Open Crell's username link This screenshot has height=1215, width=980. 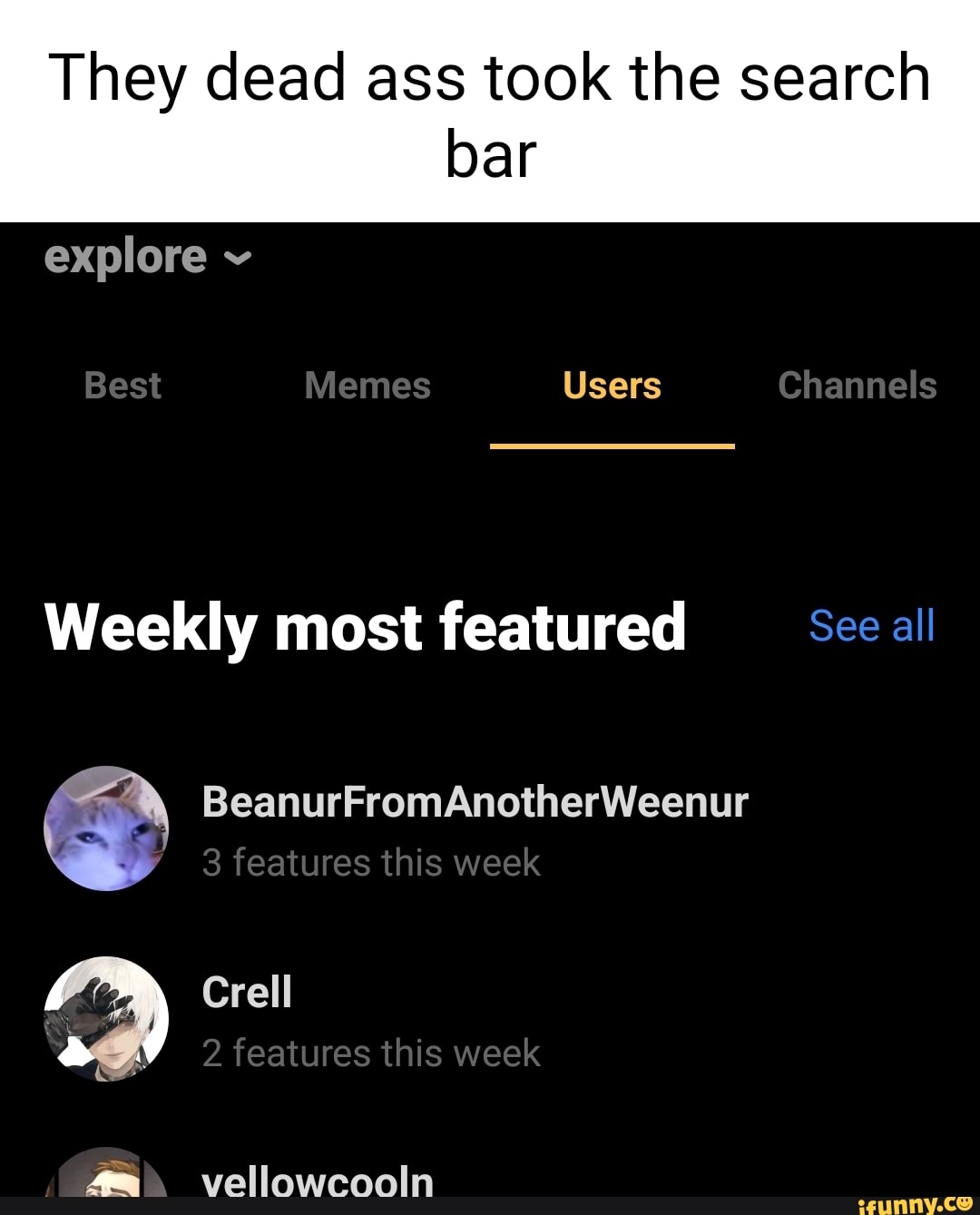coord(245,992)
